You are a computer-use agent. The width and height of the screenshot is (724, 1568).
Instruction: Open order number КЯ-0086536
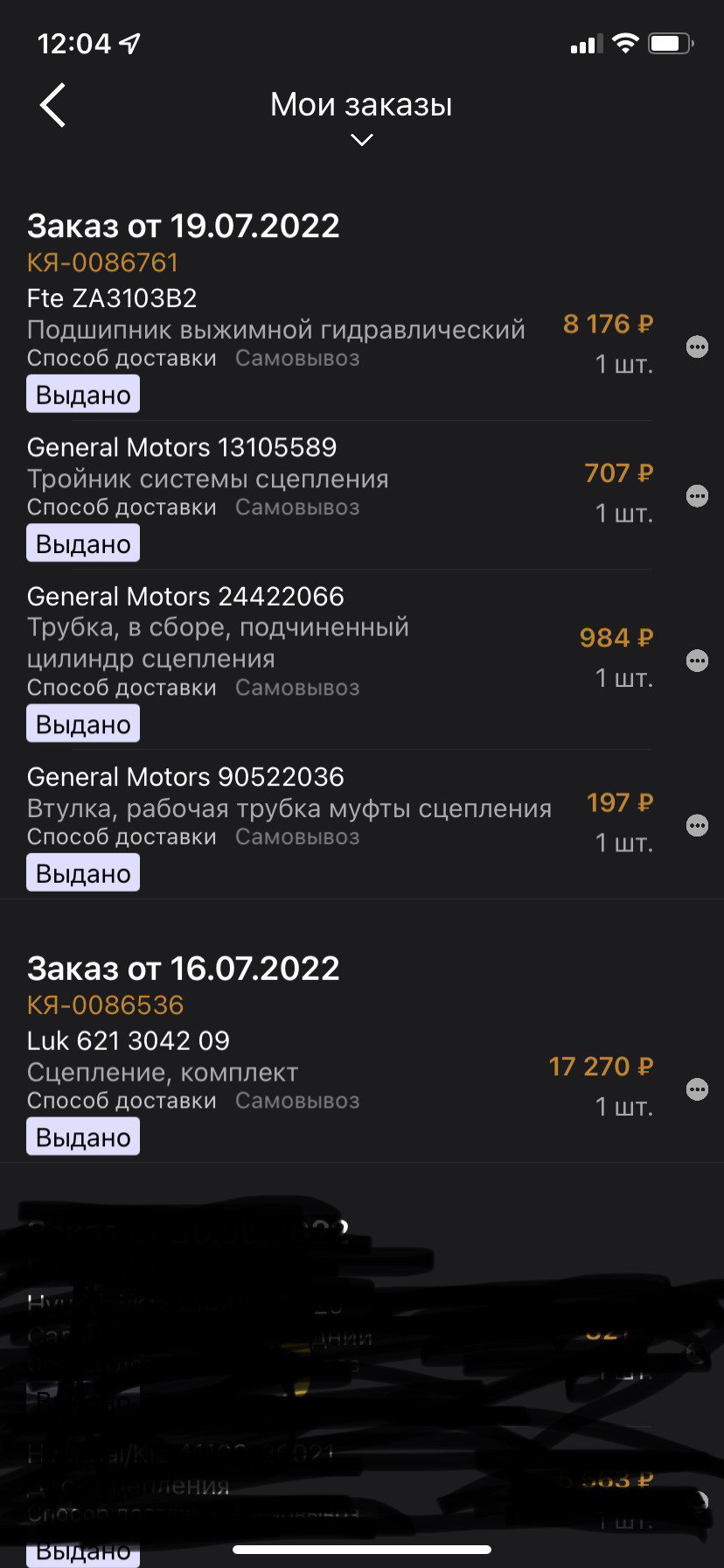point(105,1004)
